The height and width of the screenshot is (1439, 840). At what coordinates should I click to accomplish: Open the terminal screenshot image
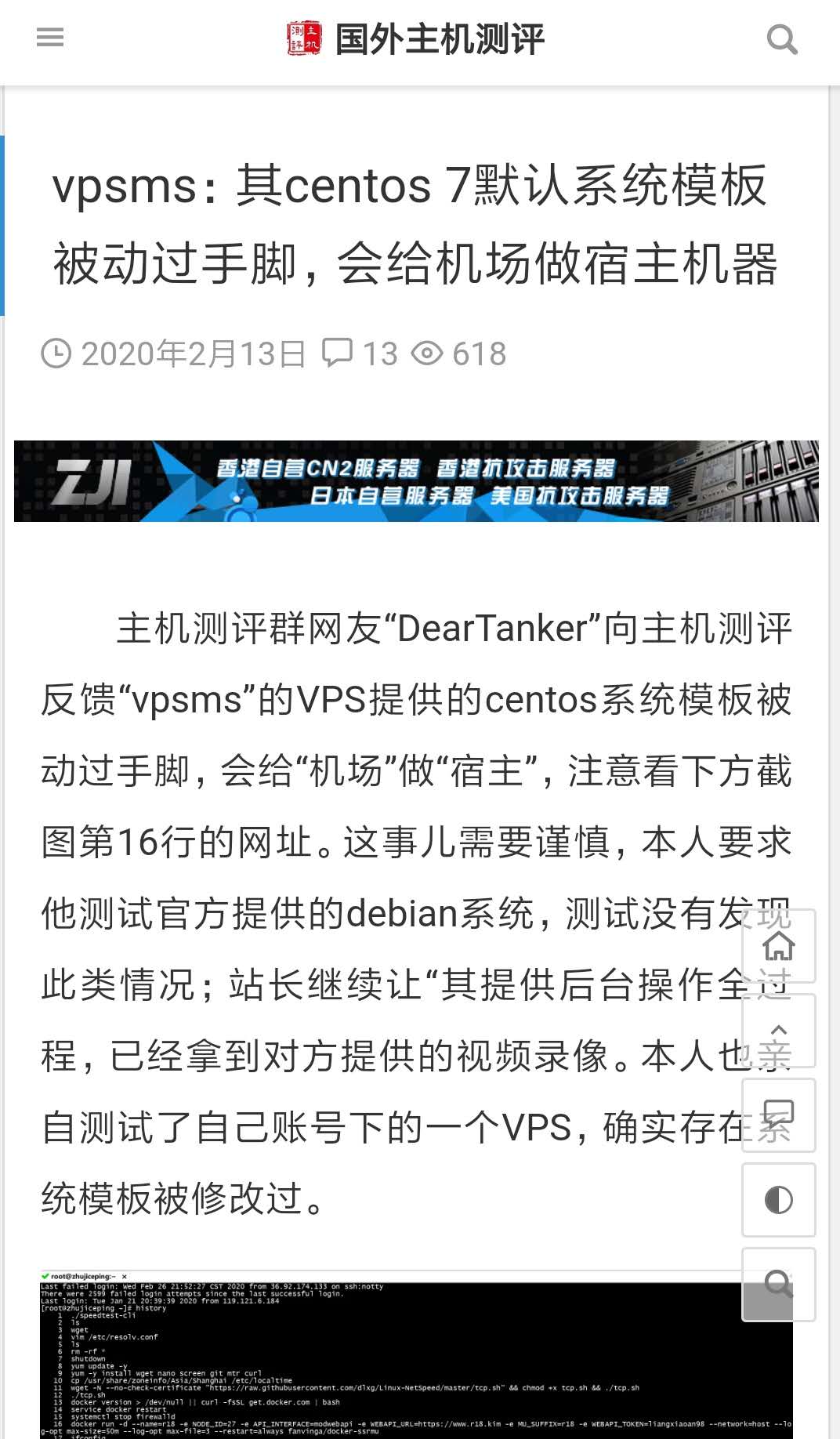point(392,1356)
